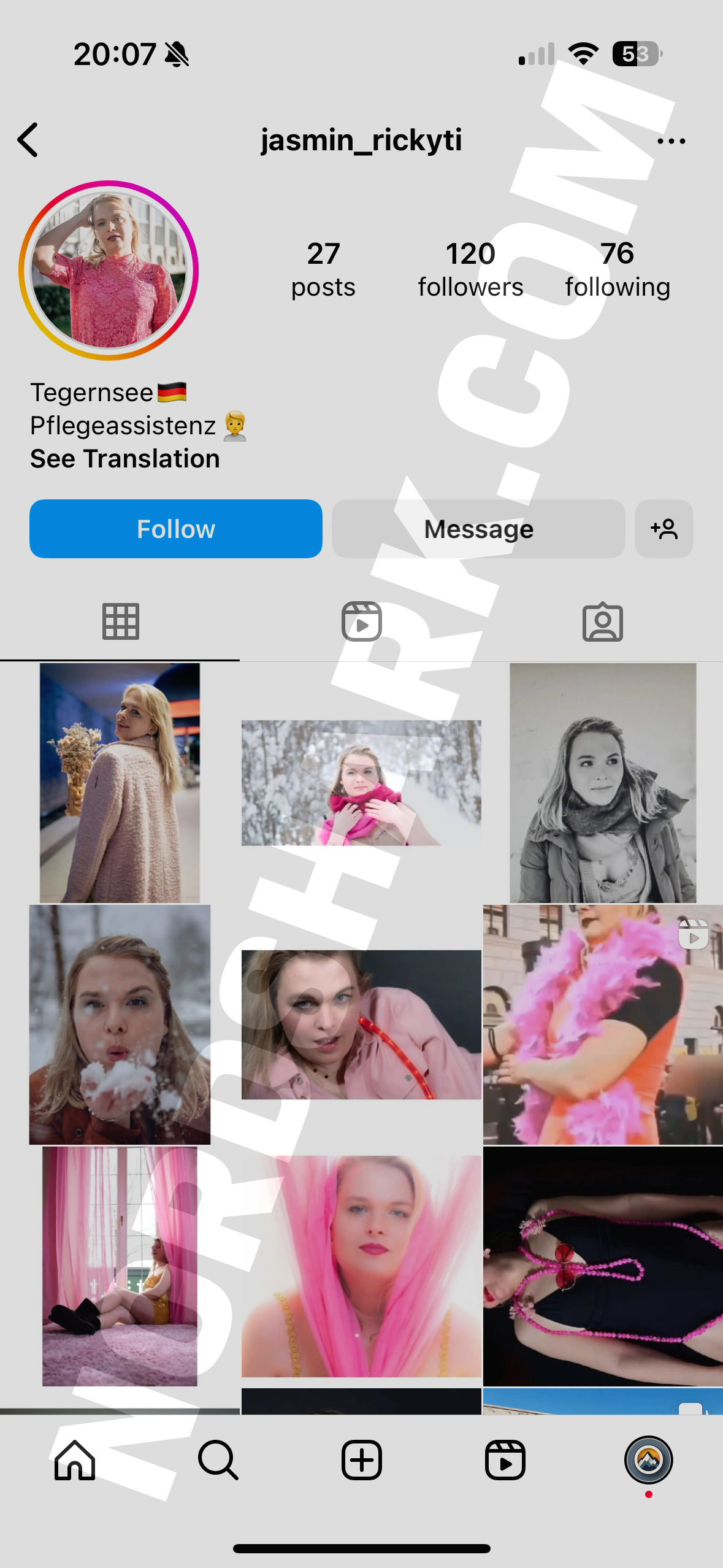Switch to the Reels profile tab
Screen dimensions: 723x1568
tap(361, 622)
